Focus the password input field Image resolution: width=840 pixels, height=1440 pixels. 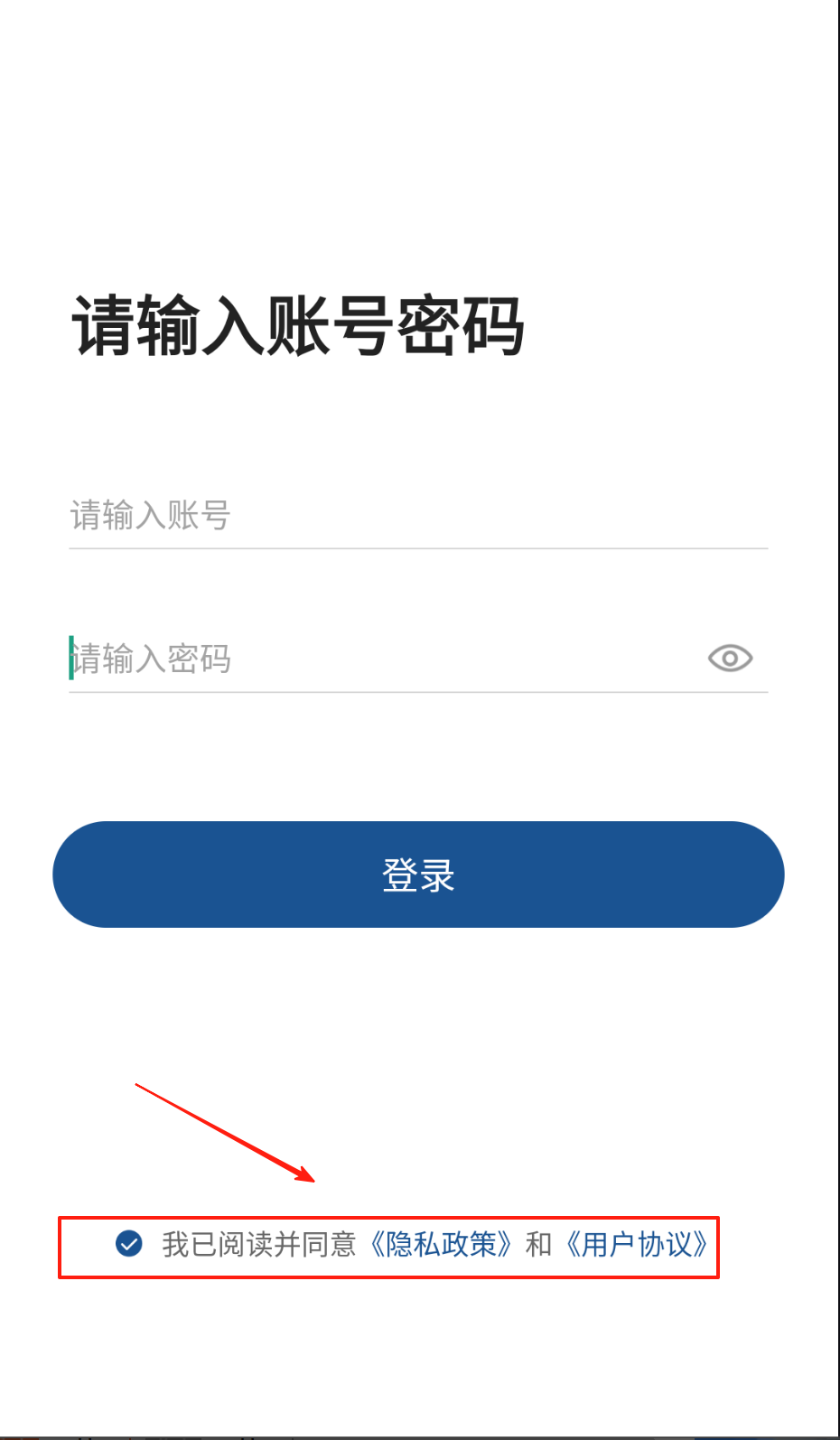[384, 659]
